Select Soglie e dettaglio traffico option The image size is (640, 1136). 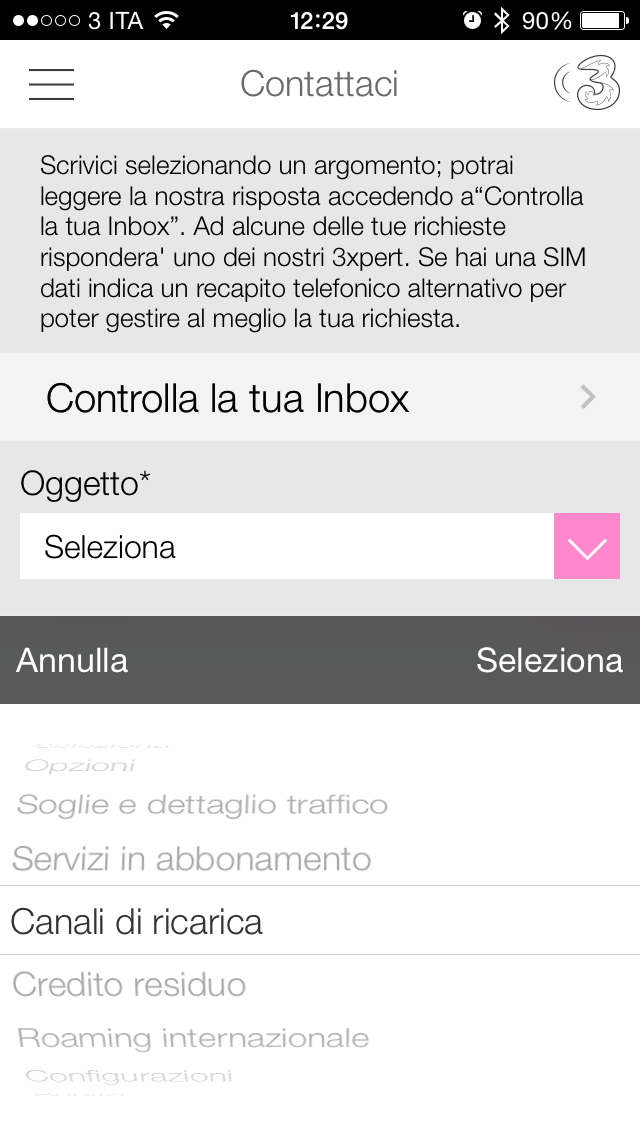(202, 805)
